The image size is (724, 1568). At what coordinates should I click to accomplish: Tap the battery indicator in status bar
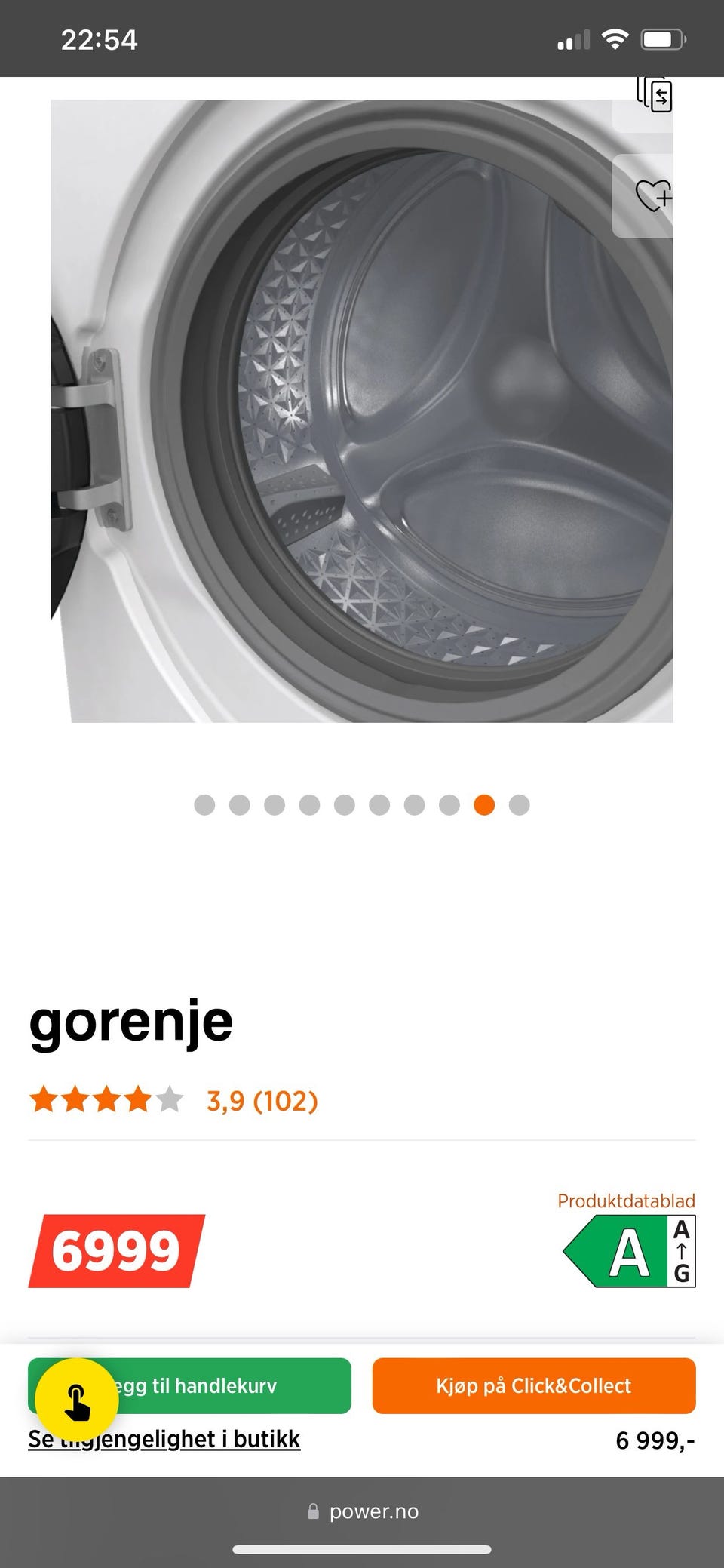(x=662, y=38)
